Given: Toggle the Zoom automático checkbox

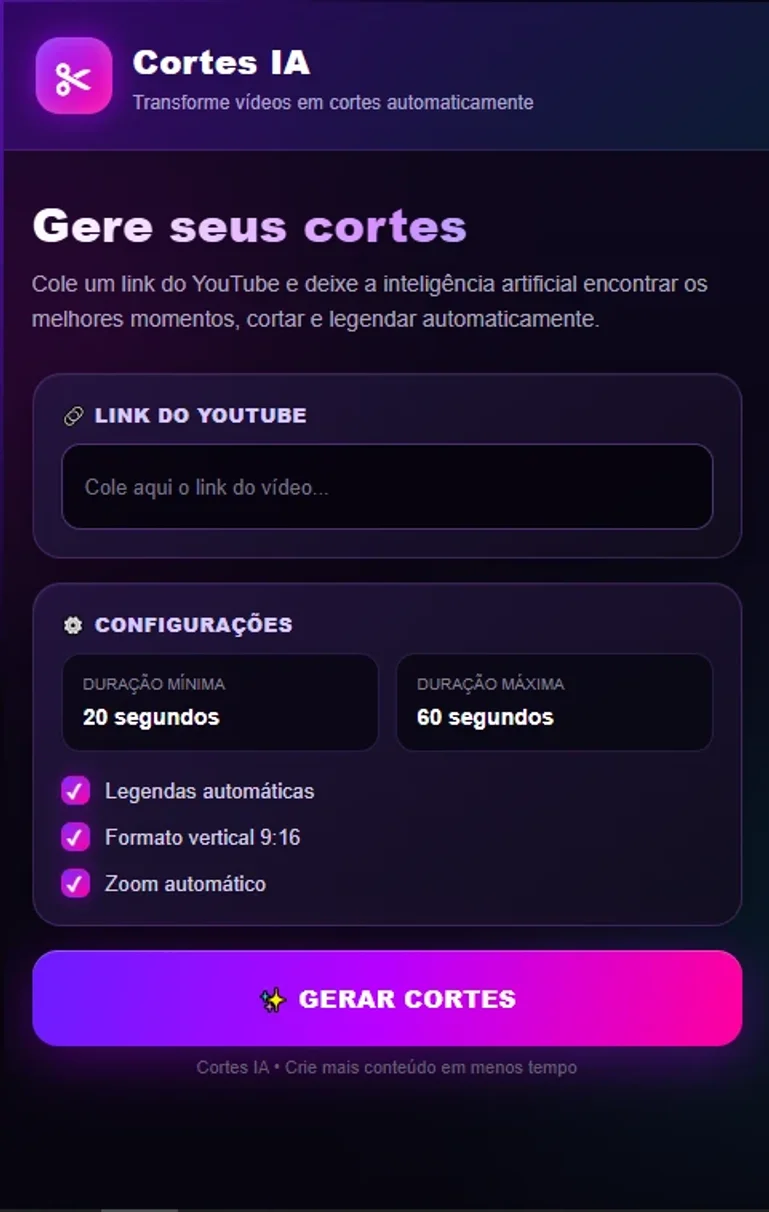Looking at the screenshot, I should point(75,884).
